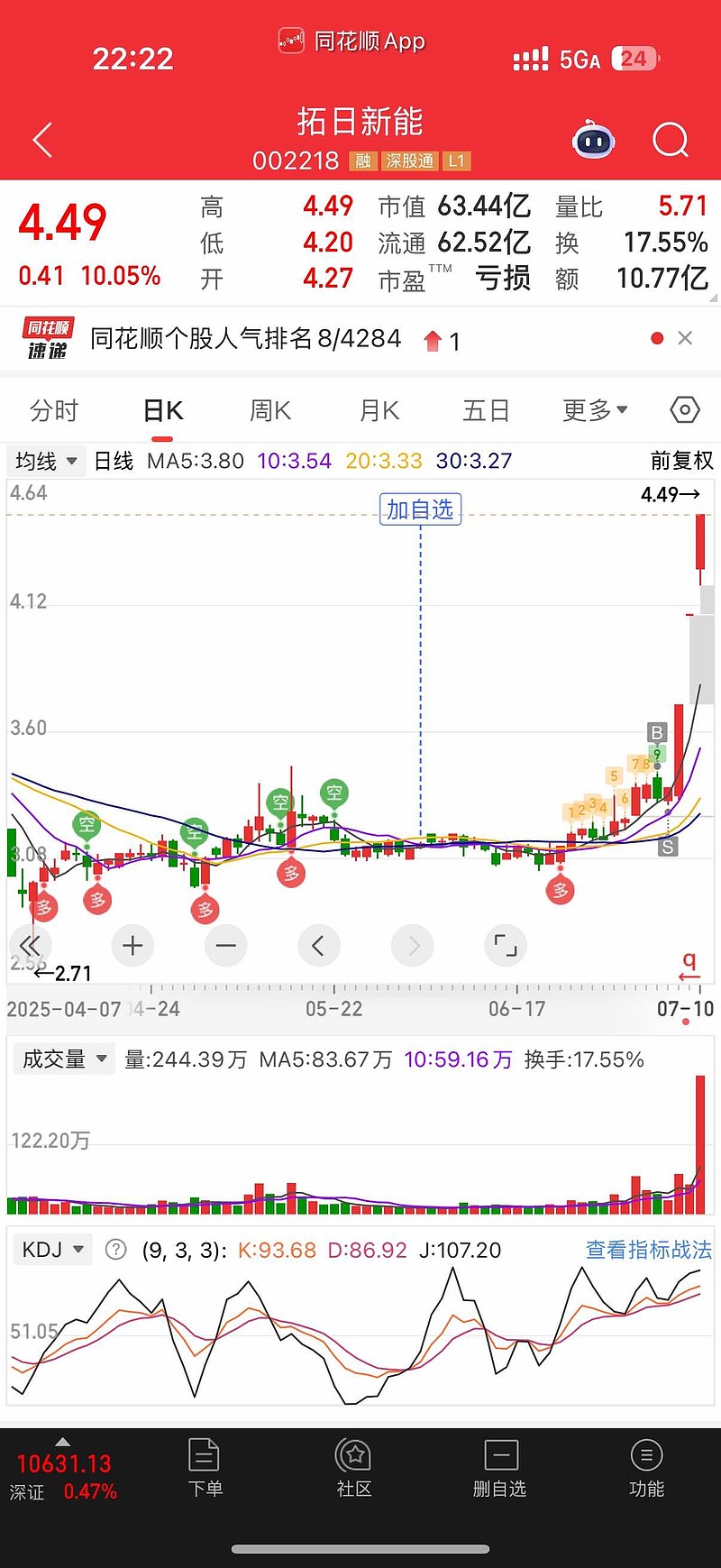Open stock search magnifier

coord(671,140)
